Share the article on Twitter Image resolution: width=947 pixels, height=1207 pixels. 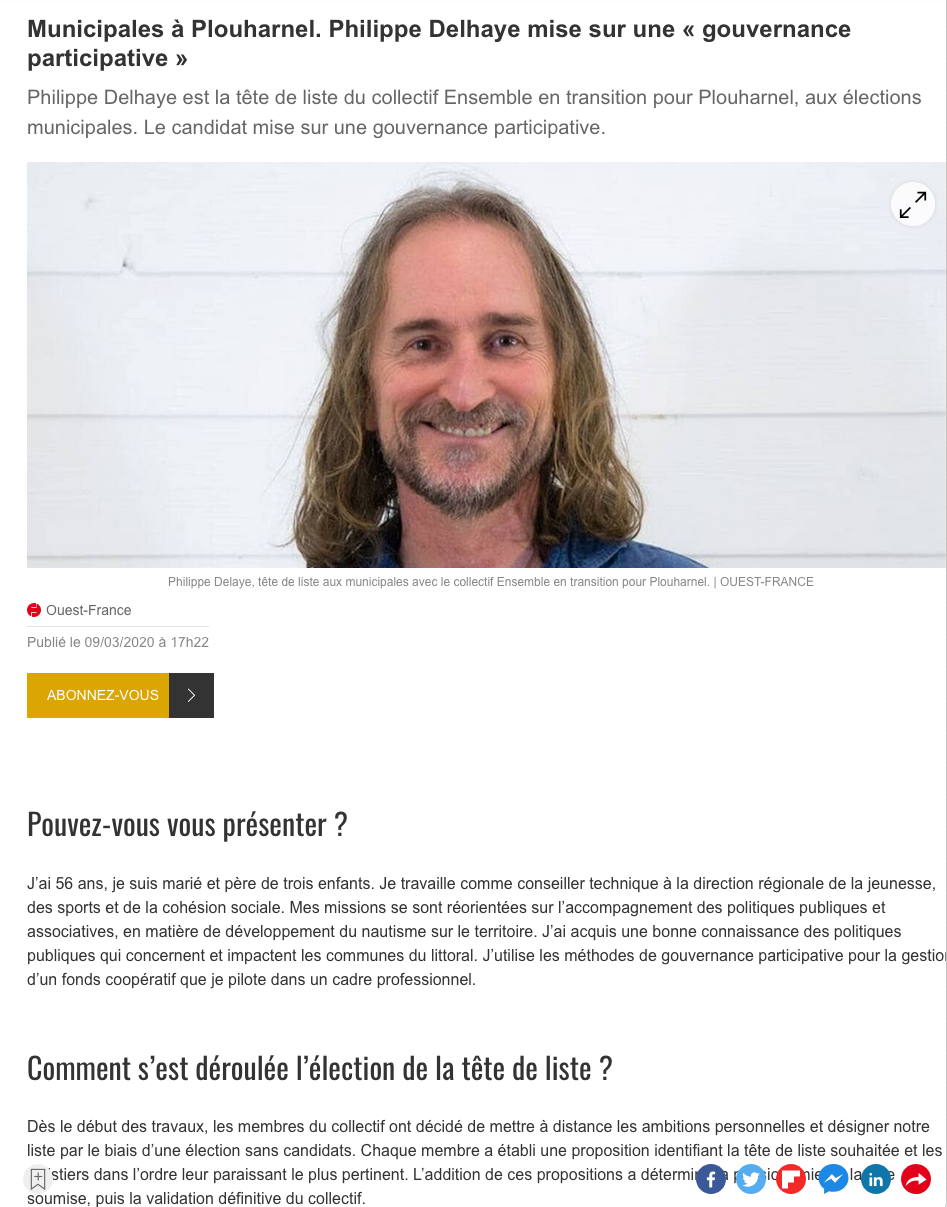(x=751, y=1180)
